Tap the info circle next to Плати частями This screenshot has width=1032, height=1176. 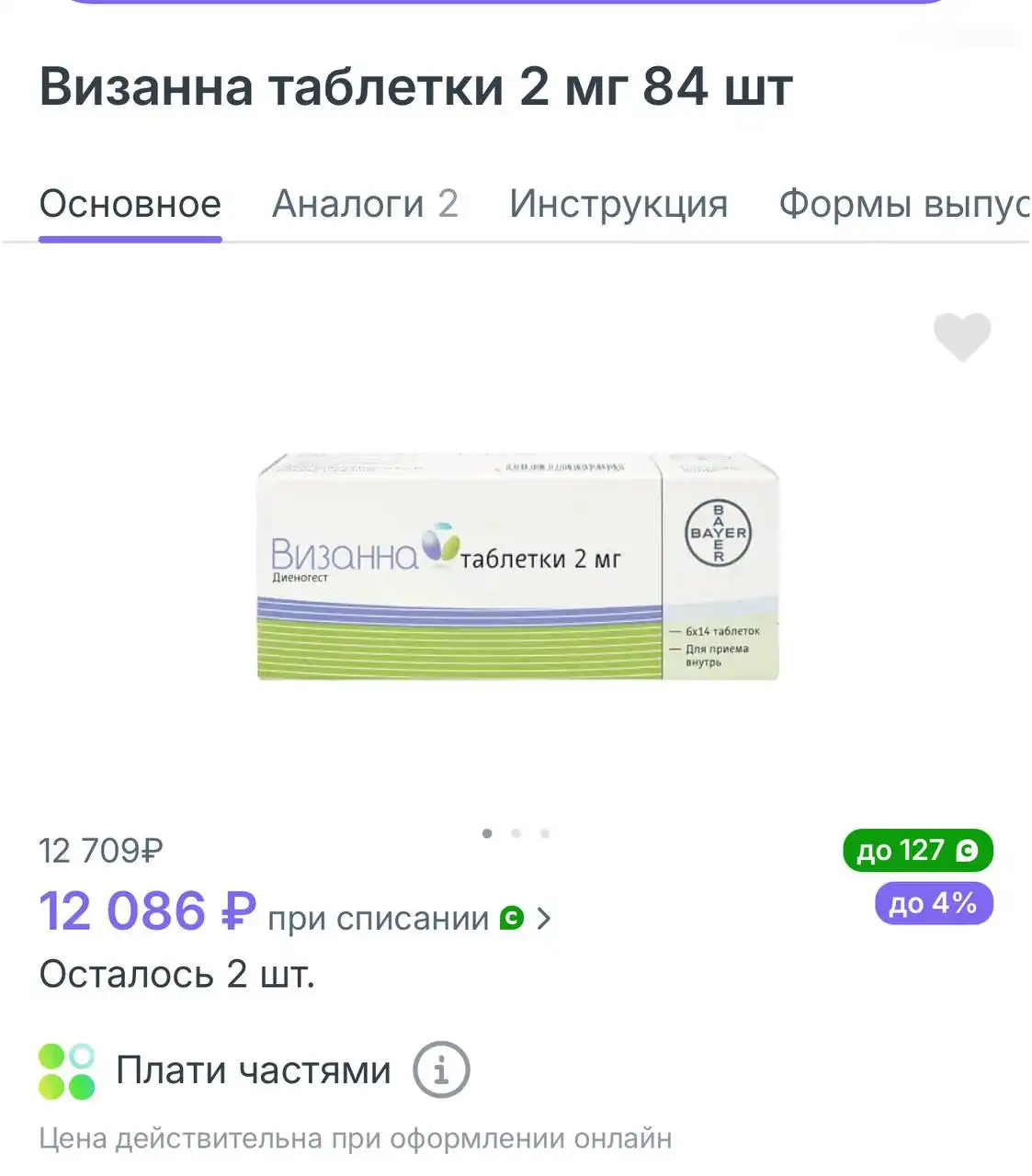tap(442, 1069)
